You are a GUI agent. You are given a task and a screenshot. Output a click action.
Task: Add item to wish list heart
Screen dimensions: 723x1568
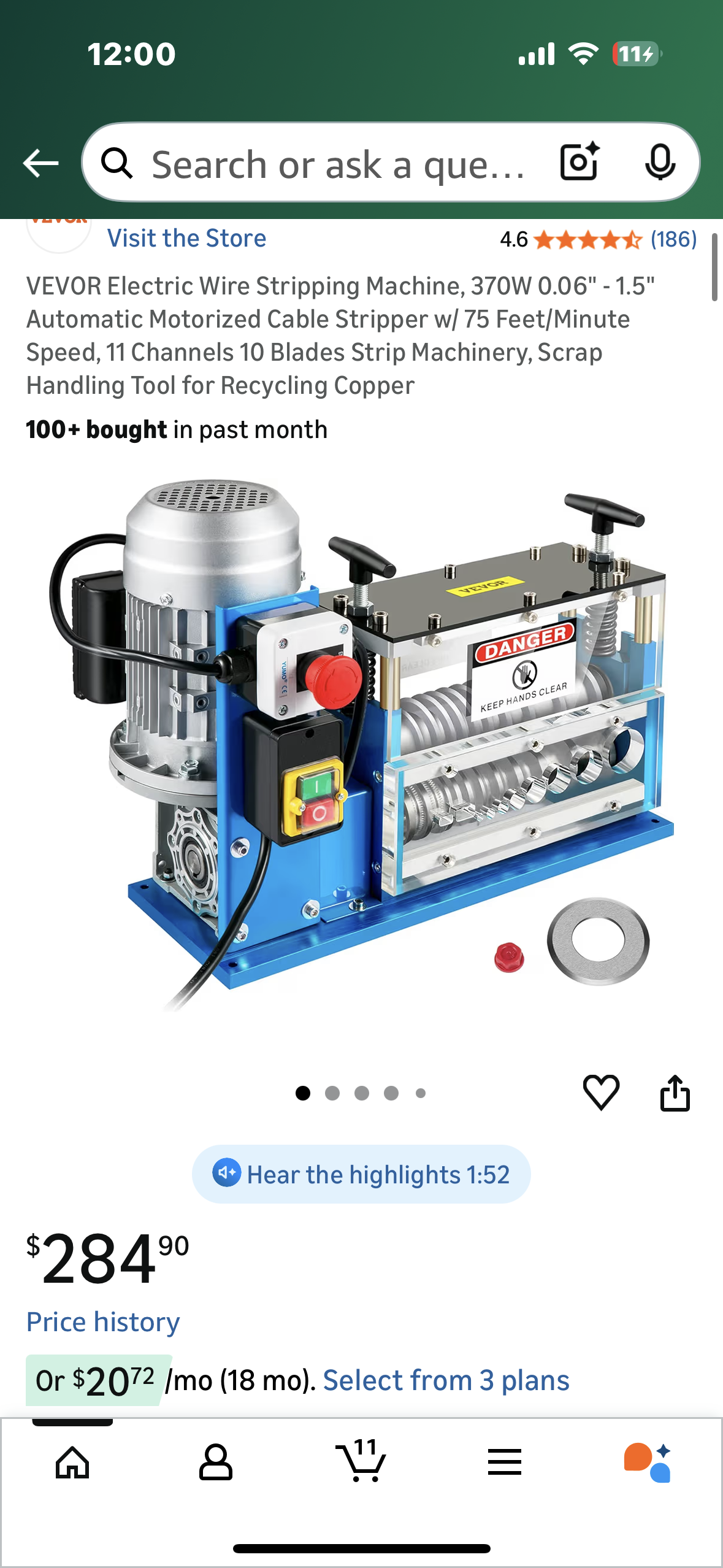(x=601, y=1093)
